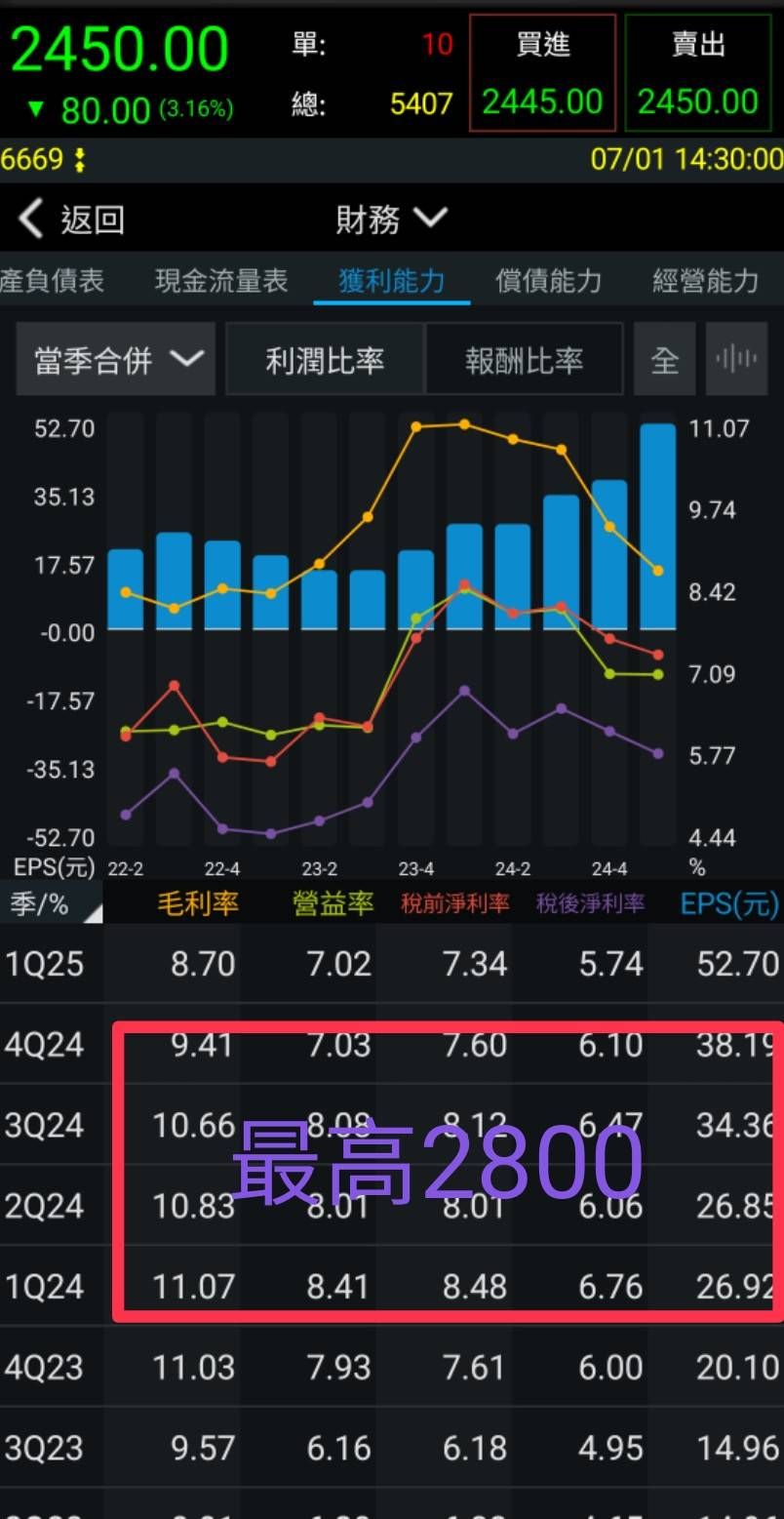Select the 利潤比率 segment

click(326, 360)
